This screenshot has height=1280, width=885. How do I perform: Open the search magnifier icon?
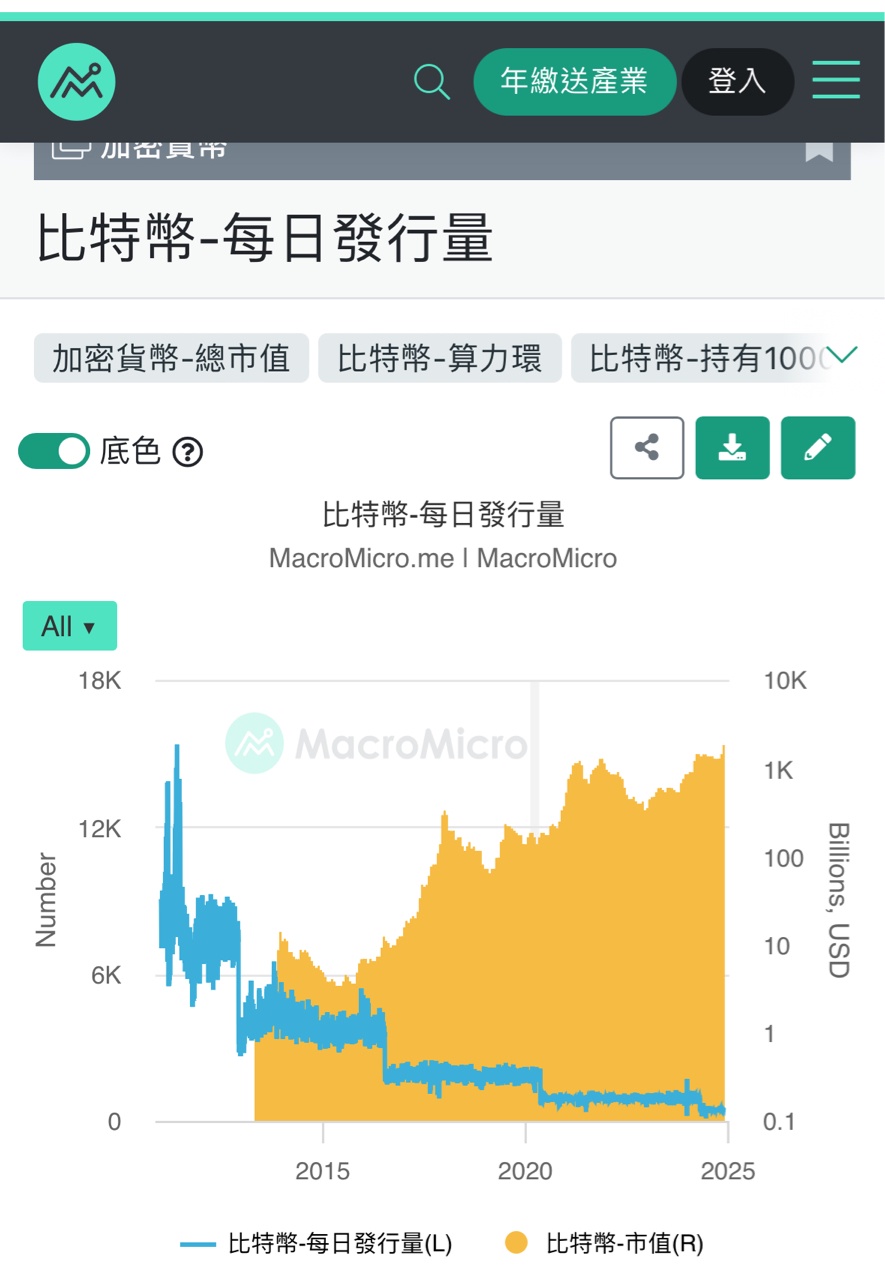[432, 82]
